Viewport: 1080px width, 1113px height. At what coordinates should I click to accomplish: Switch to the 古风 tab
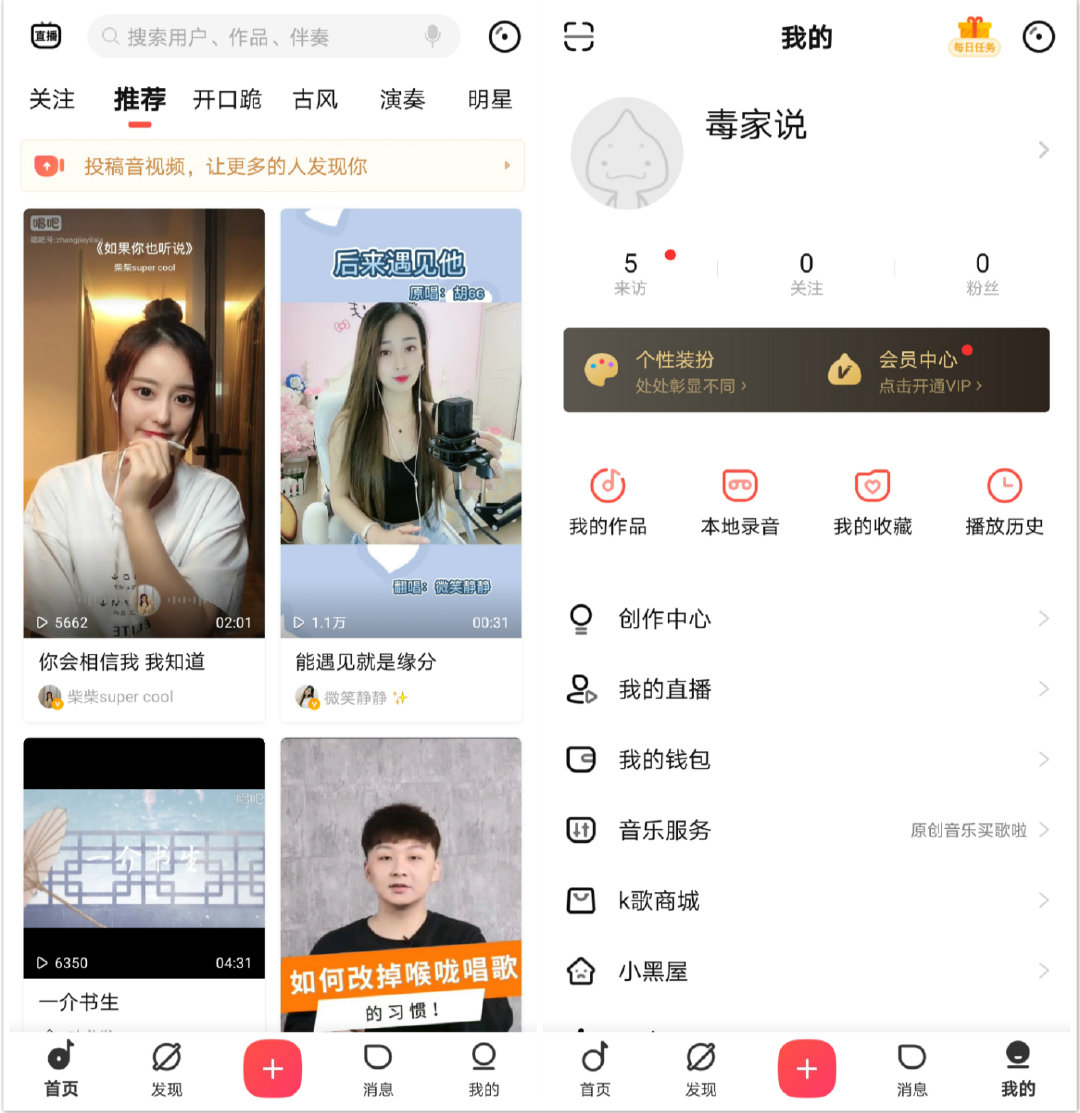pyautogui.click(x=314, y=99)
